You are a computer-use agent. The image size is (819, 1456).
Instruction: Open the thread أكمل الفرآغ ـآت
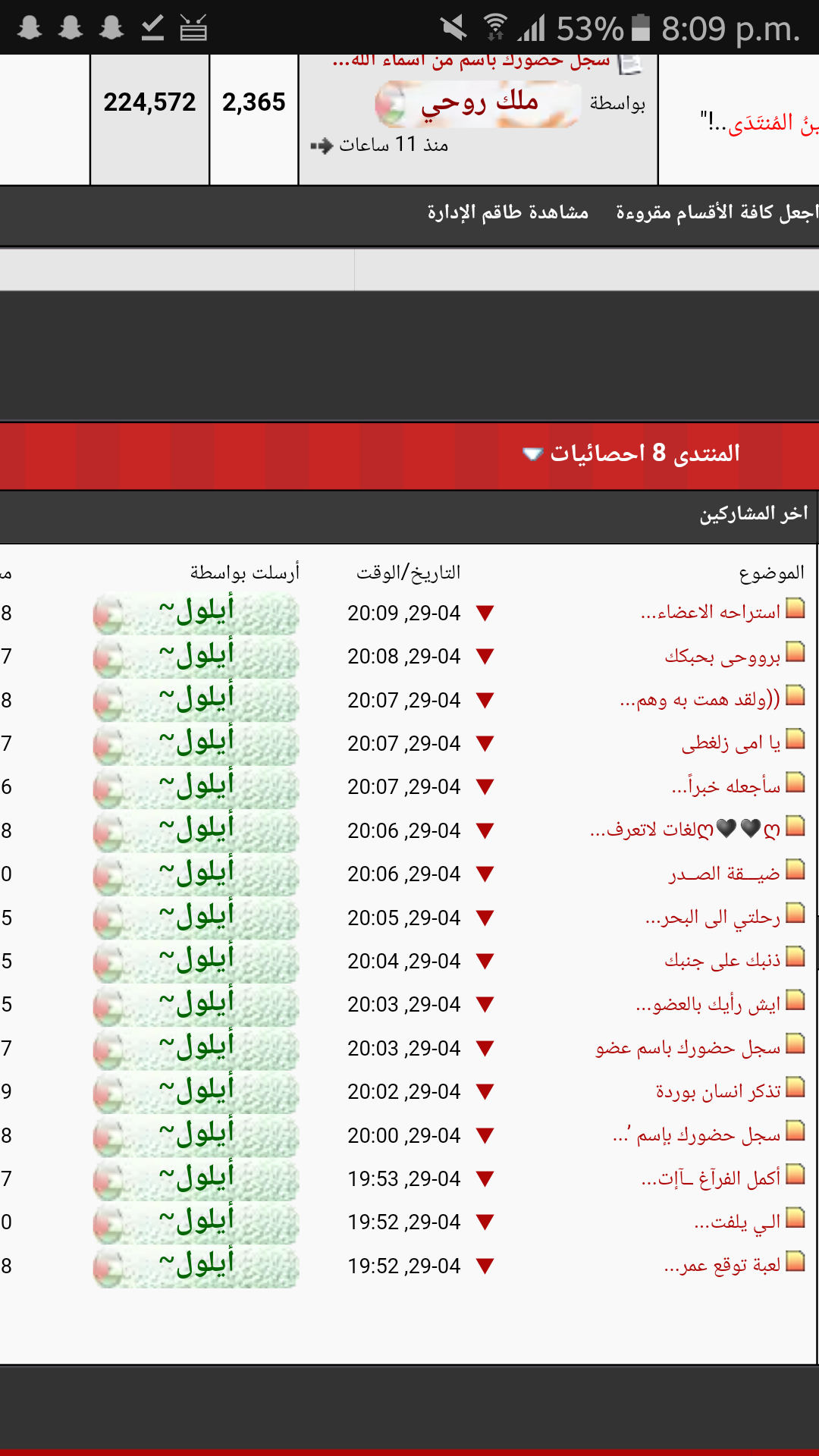(x=711, y=1178)
